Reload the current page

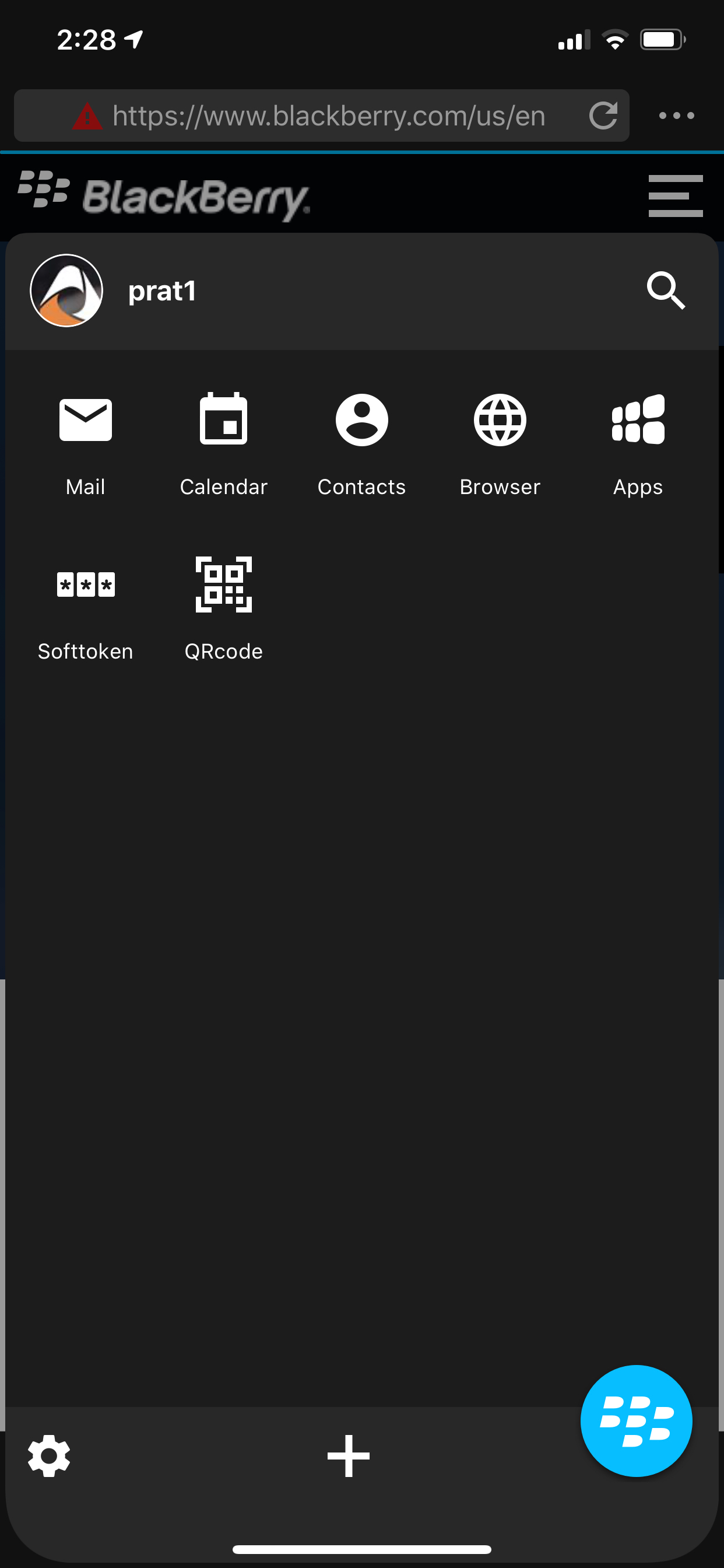pyautogui.click(x=604, y=116)
